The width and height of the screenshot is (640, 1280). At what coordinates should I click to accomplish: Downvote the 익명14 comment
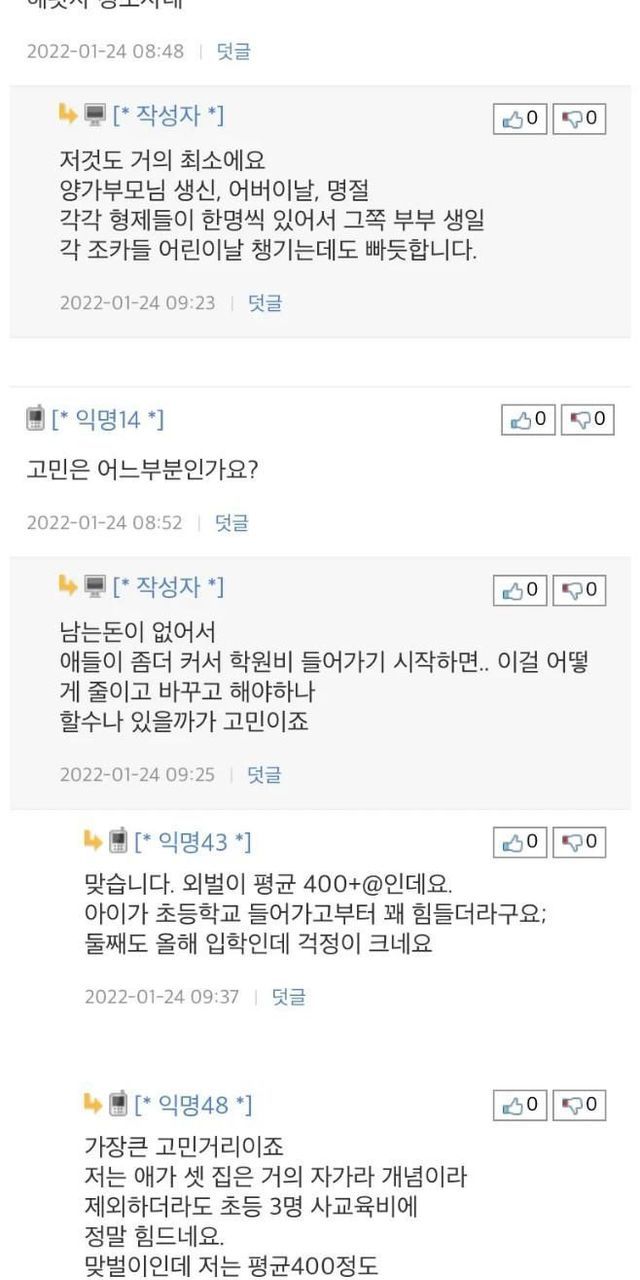pyautogui.click(x=587, y=420)
